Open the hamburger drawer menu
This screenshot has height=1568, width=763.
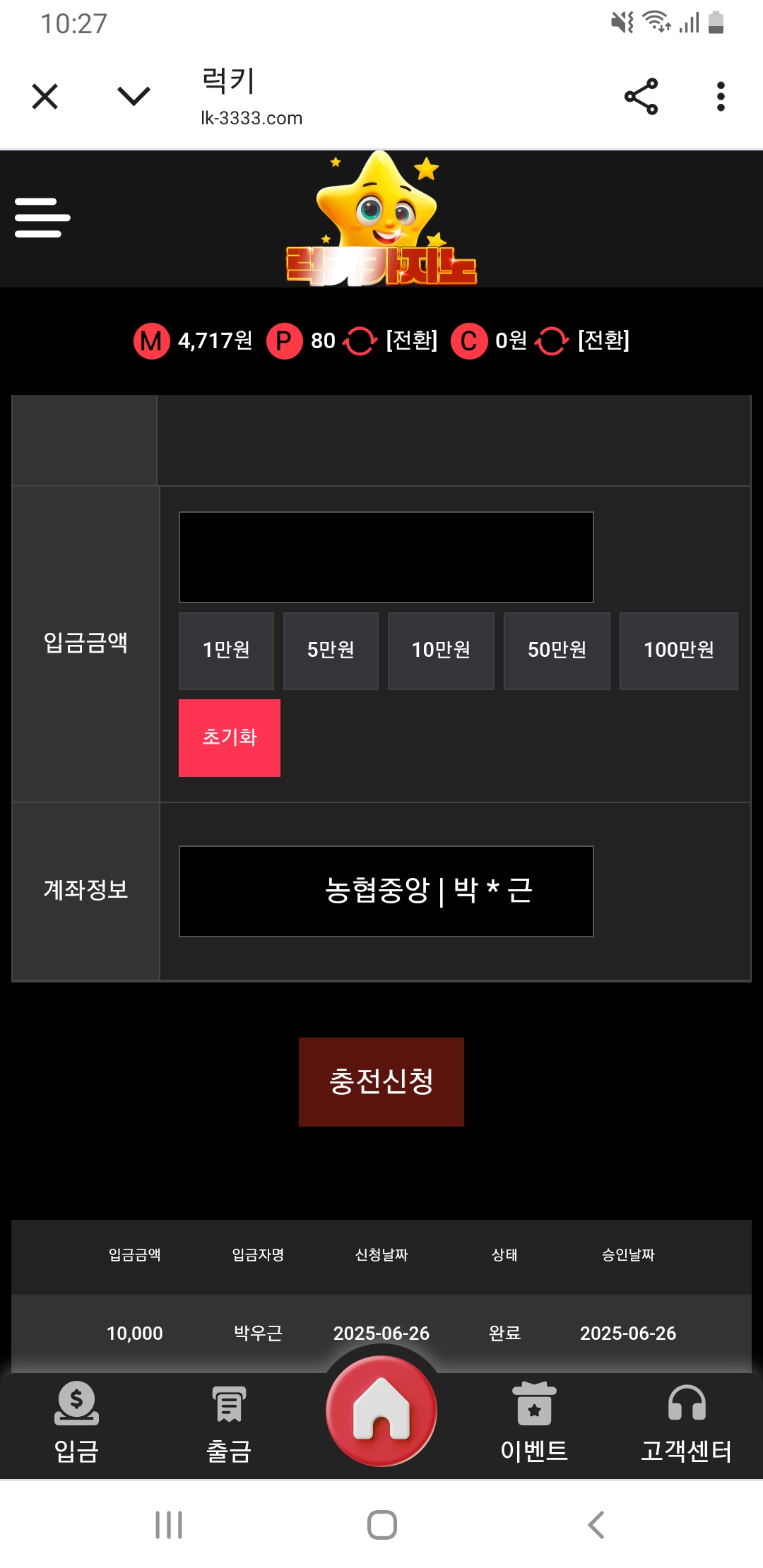[x=42, y=218]
